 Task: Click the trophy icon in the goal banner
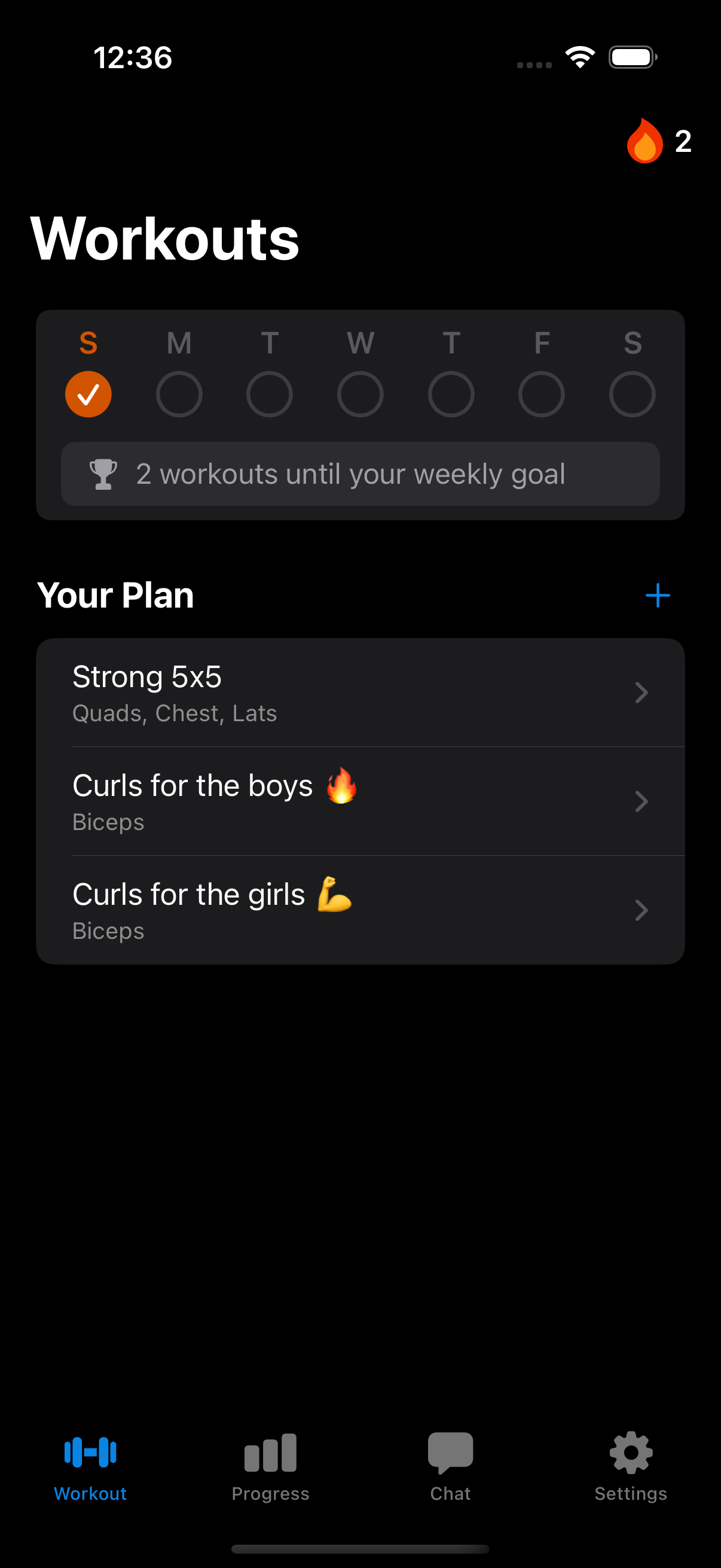pos(102,474)
